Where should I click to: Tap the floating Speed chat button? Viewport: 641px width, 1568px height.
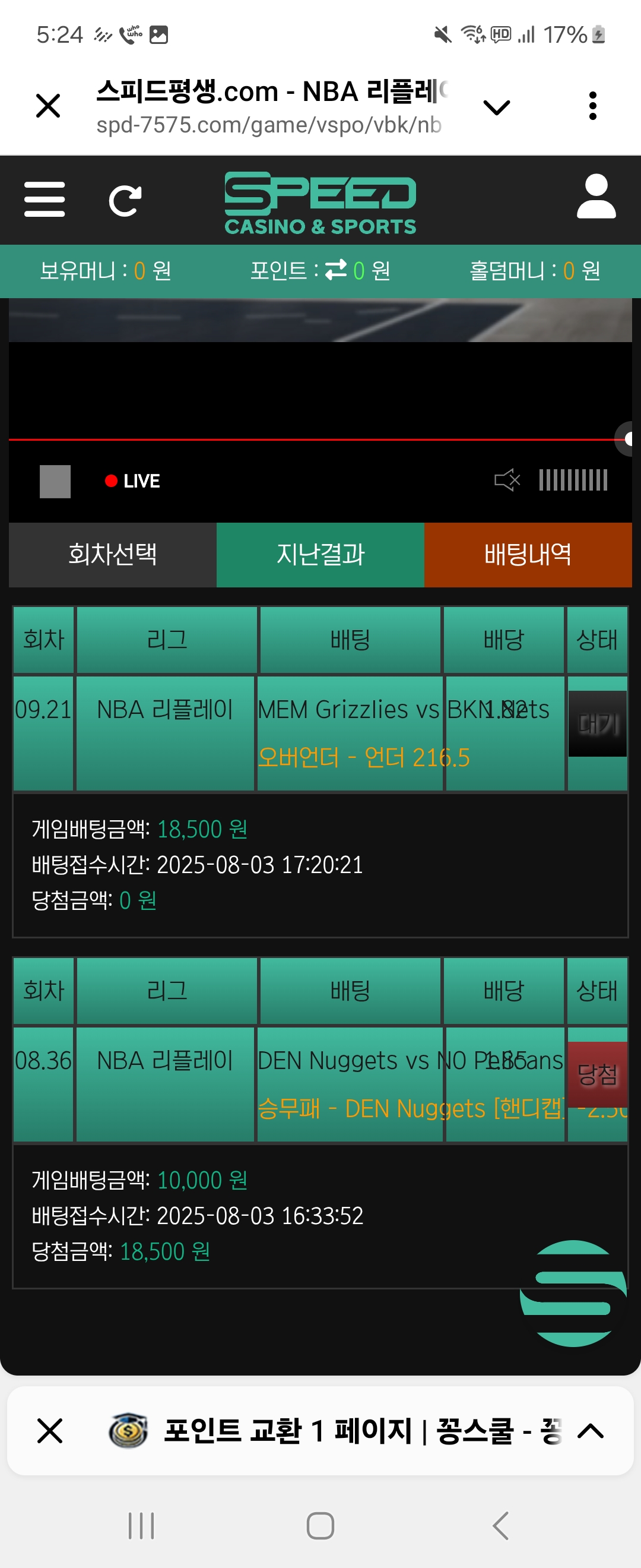(573, 1293)
